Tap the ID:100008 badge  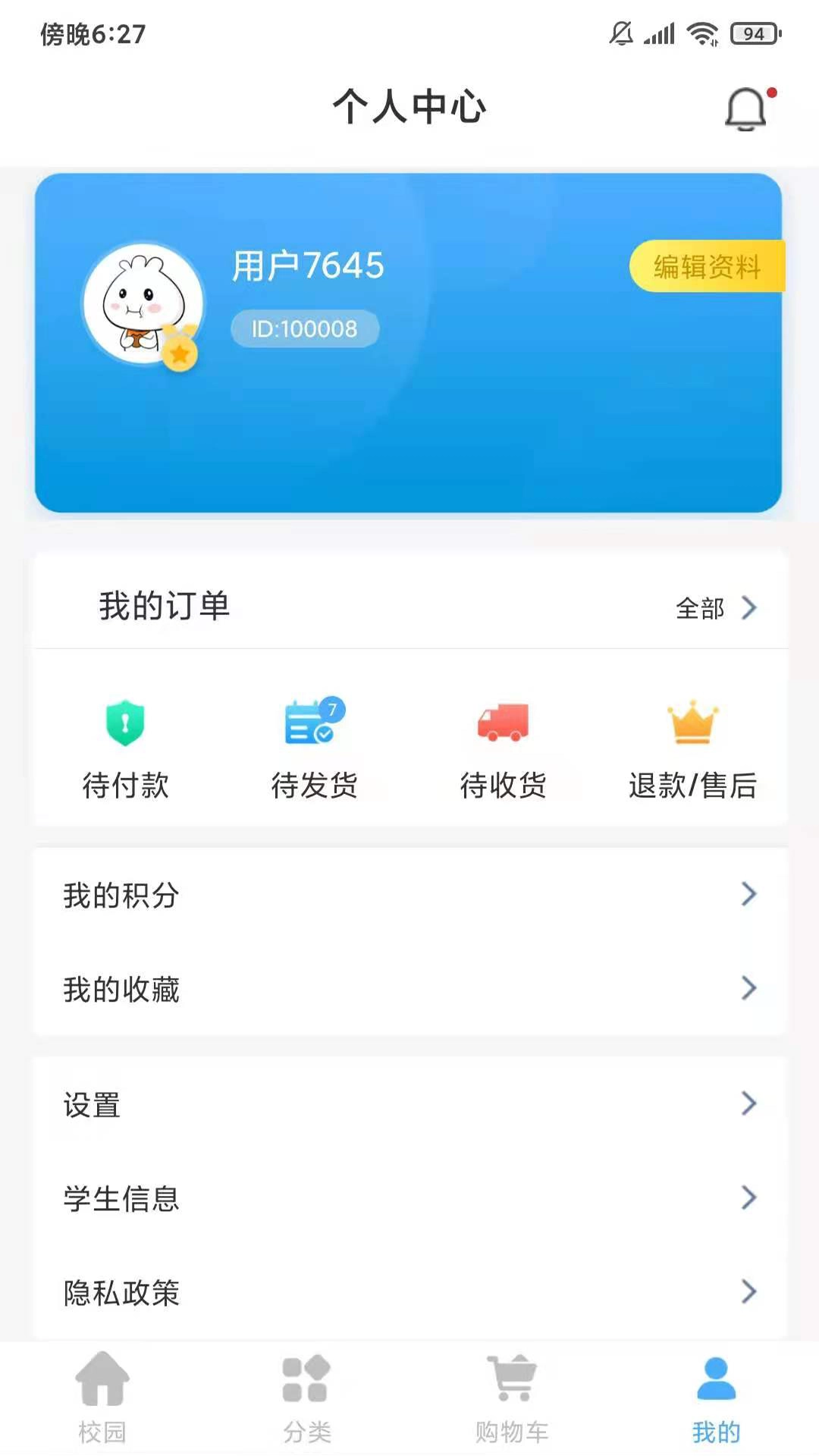[304, 328]
